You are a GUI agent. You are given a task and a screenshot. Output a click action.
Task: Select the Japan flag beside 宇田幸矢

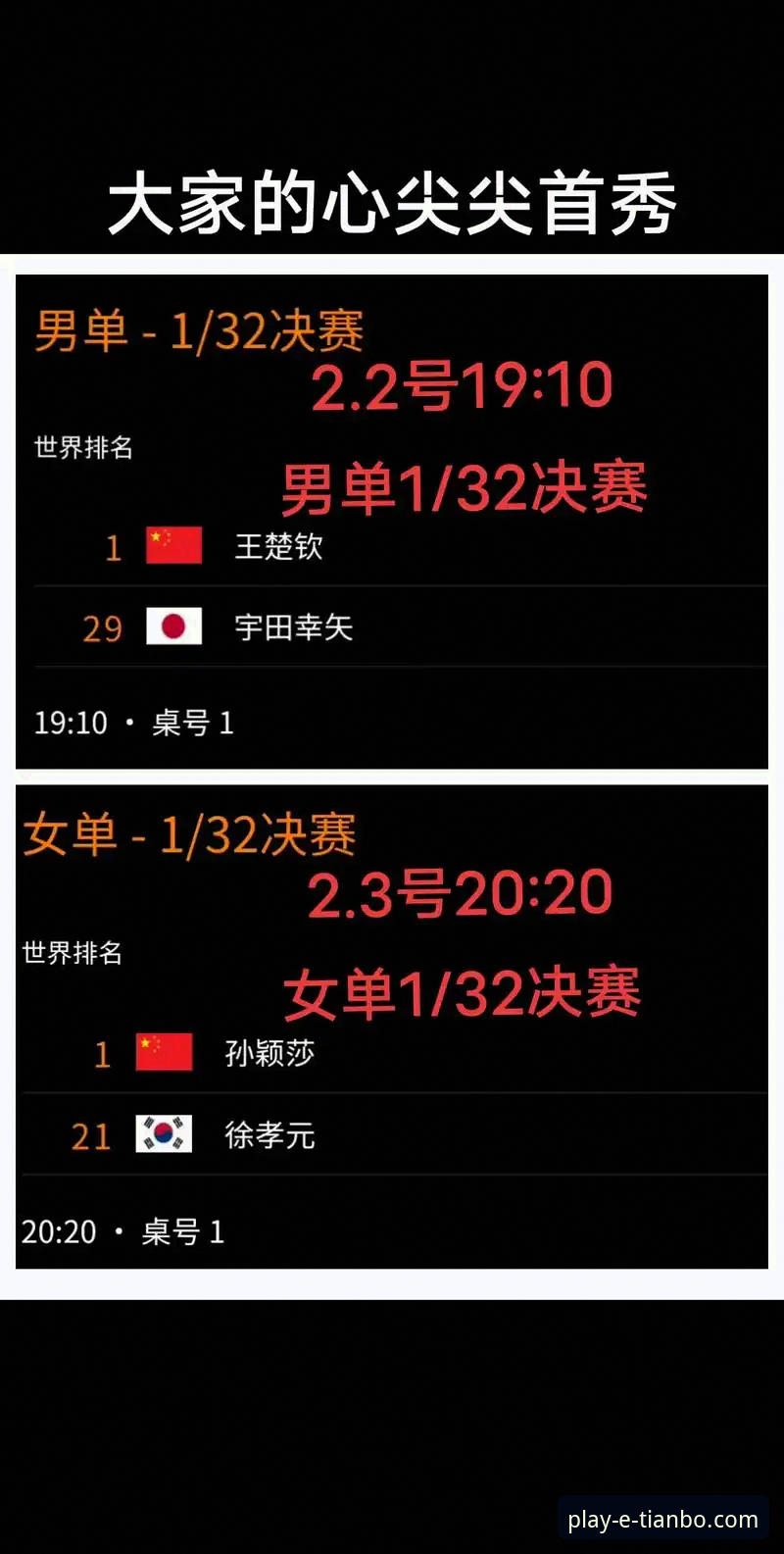pyautogui.click(x=172, y=627)
